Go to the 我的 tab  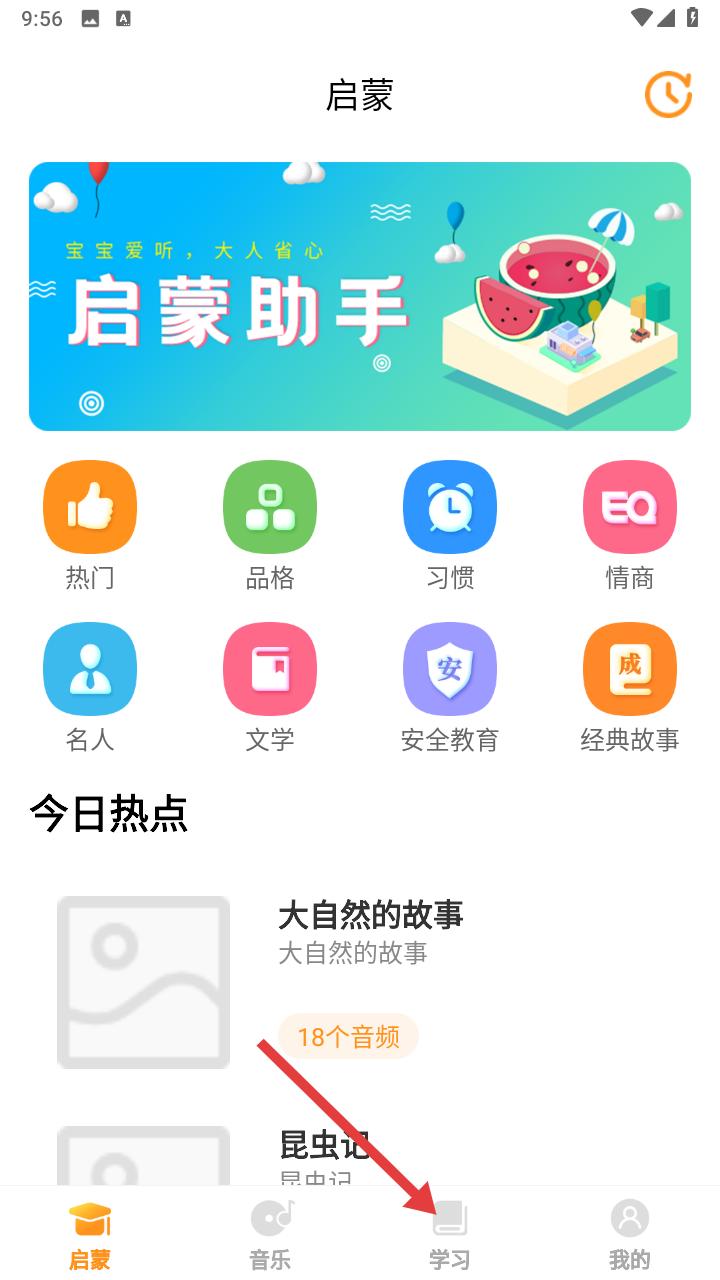[x=630, y=1235]
